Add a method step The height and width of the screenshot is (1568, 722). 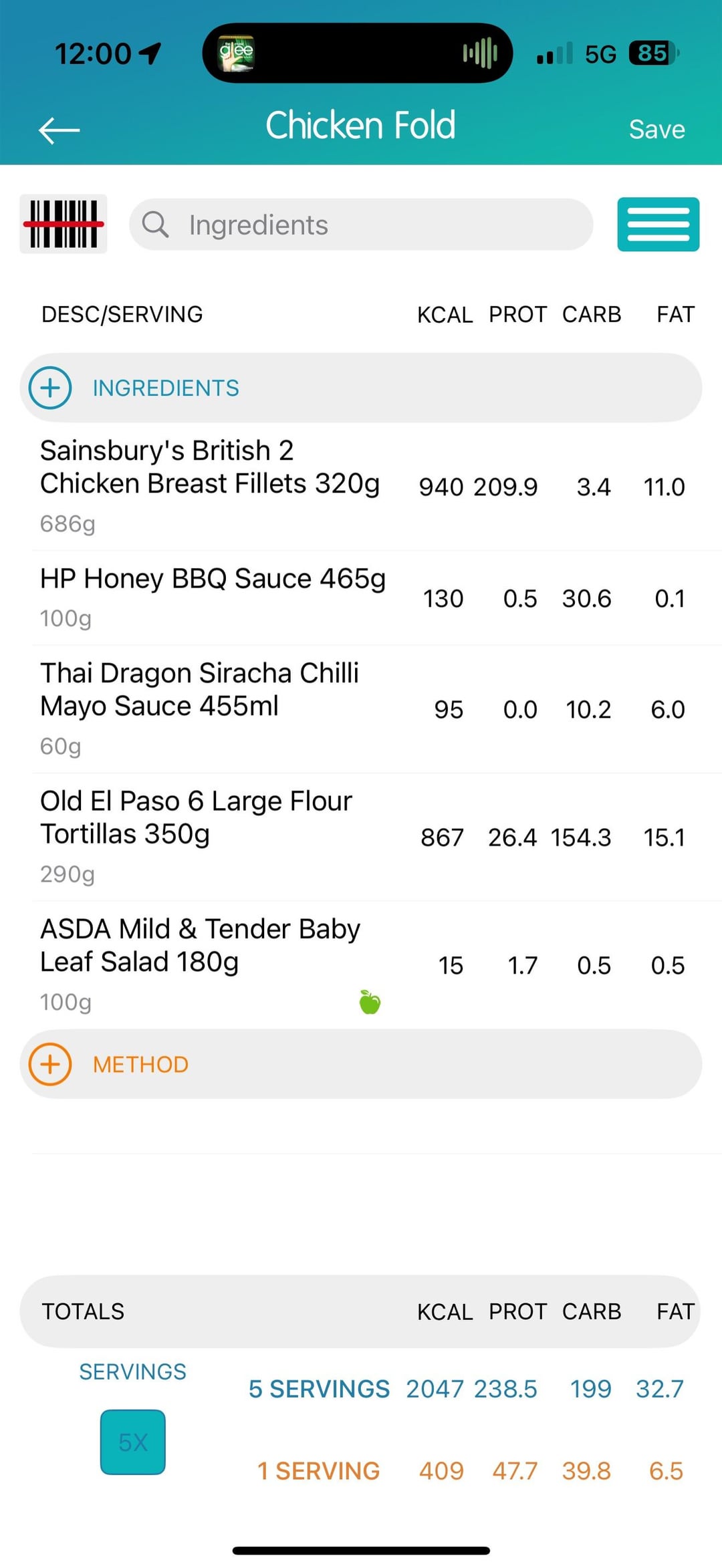[x=50, y=1064]
